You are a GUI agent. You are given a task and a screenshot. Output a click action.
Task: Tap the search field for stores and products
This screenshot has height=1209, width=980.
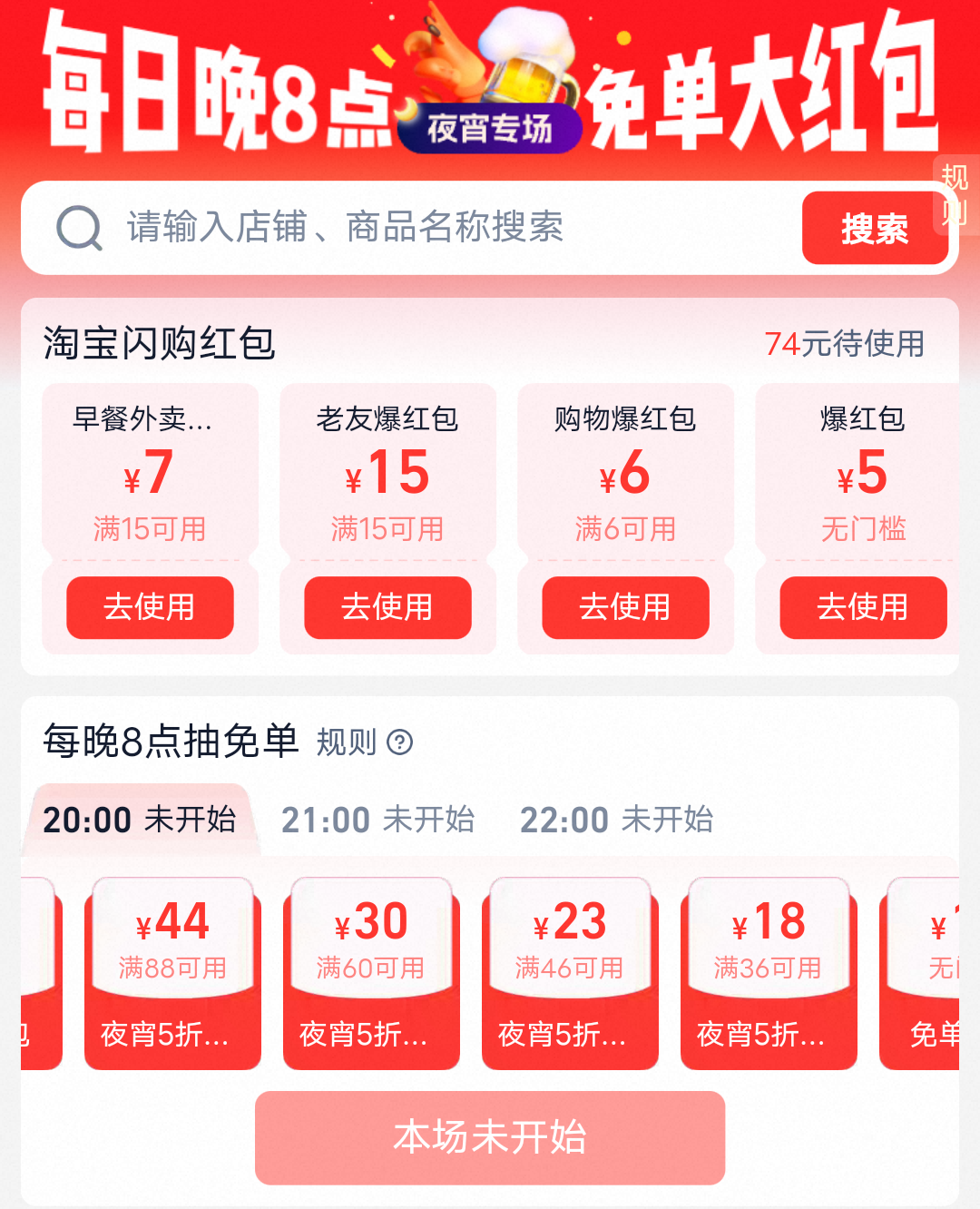tap(408, 227)
